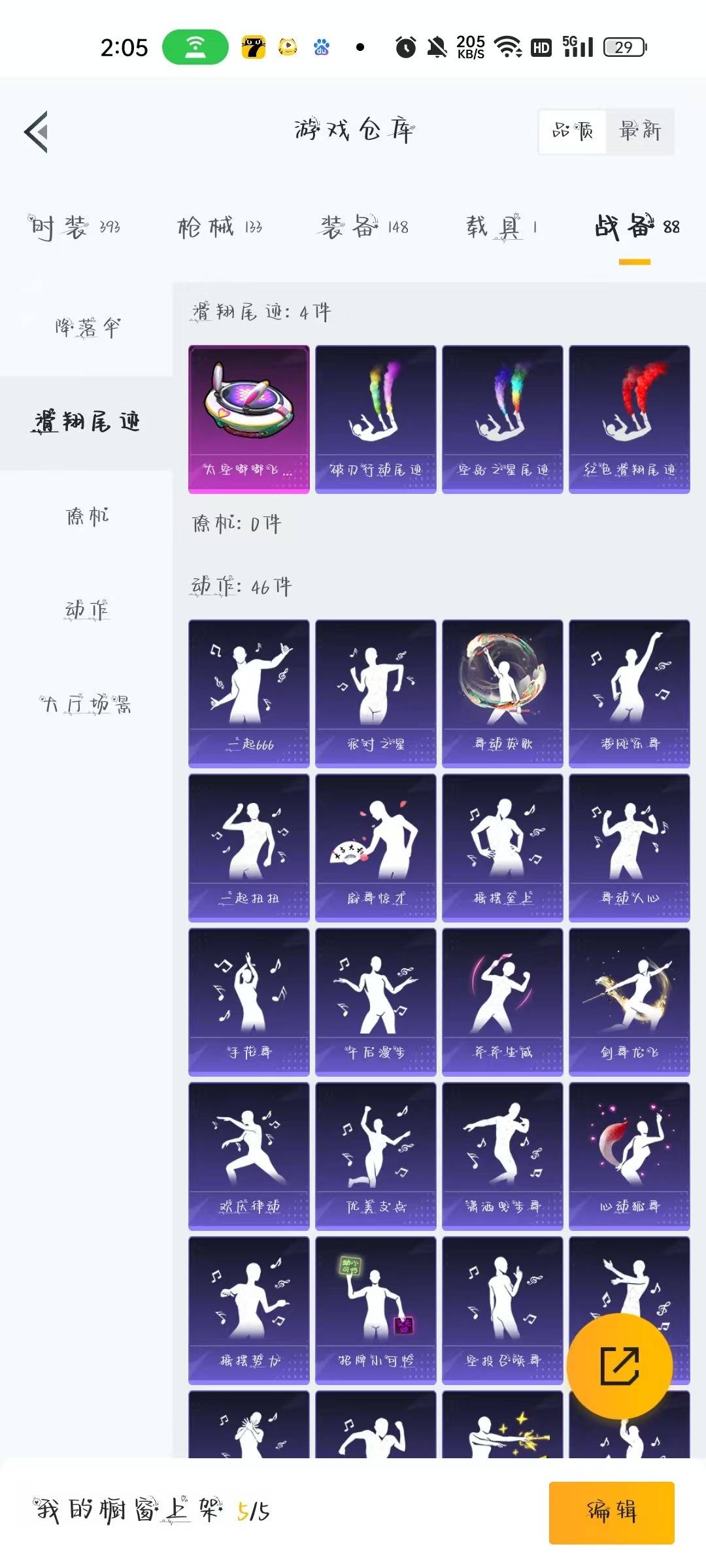Screen dimensions: 706x1568
Task: Switch to the 时装 tab
Action: coord(74,227)
